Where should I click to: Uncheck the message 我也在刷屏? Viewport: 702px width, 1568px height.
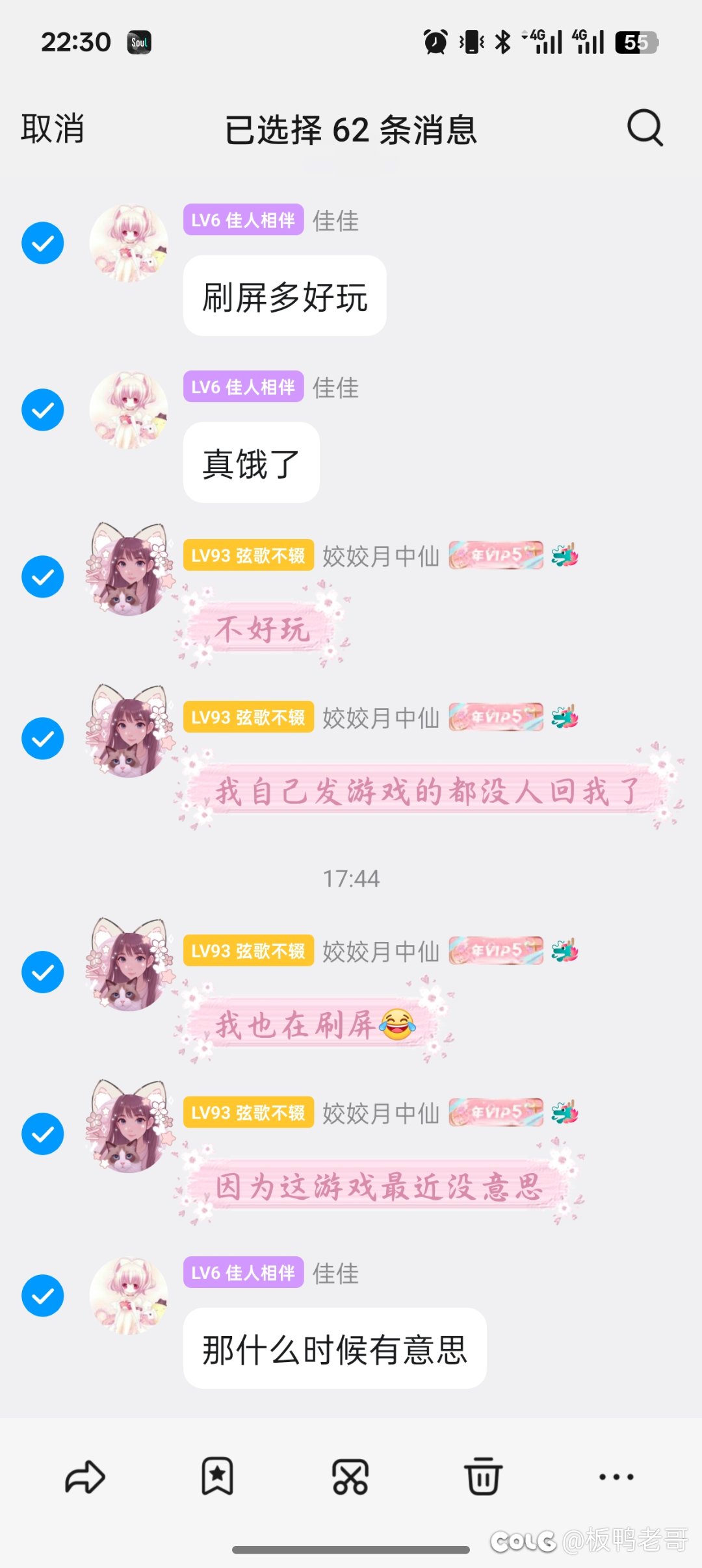click(43, 972)
